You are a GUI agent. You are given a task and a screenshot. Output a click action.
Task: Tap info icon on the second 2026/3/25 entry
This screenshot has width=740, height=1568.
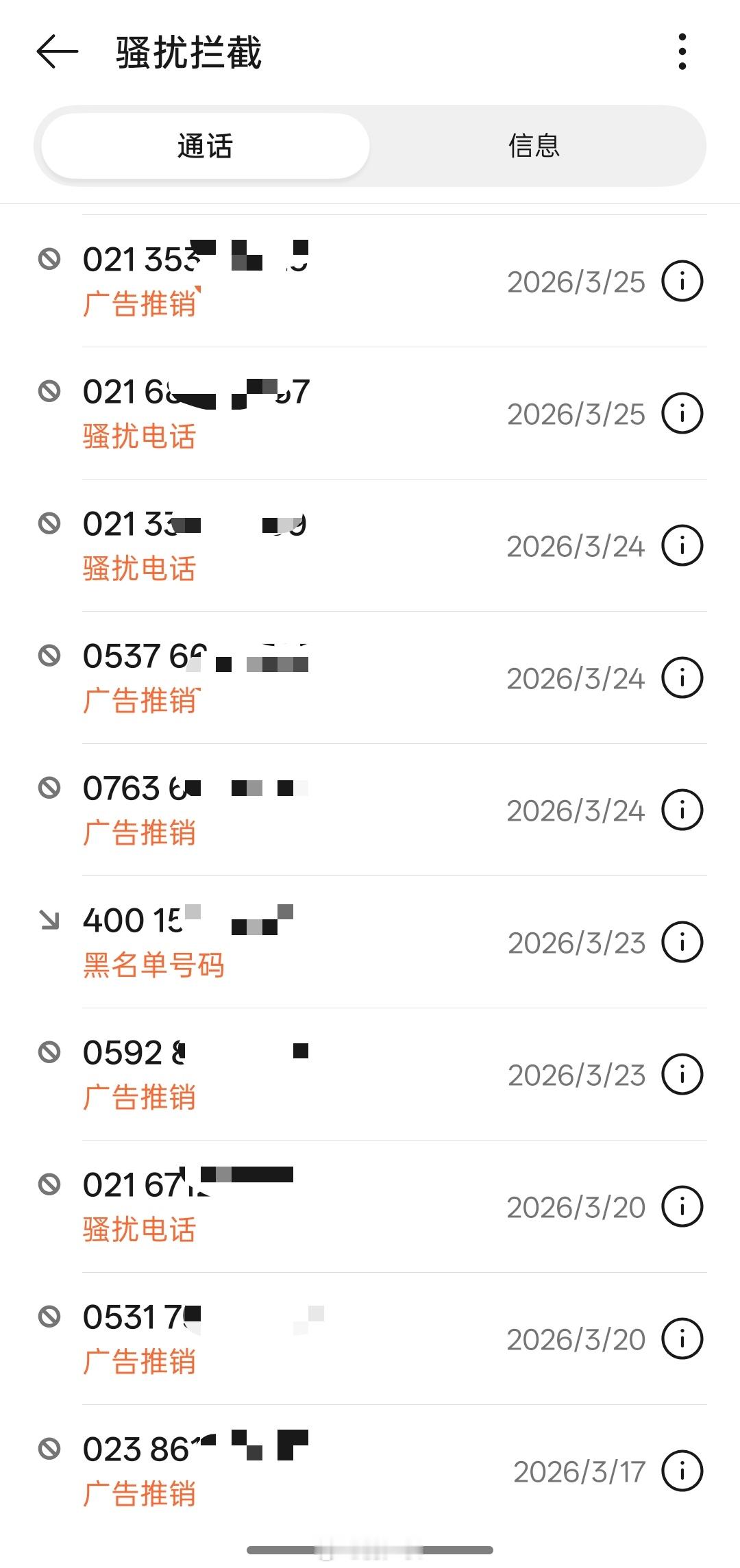pos(682,412)
